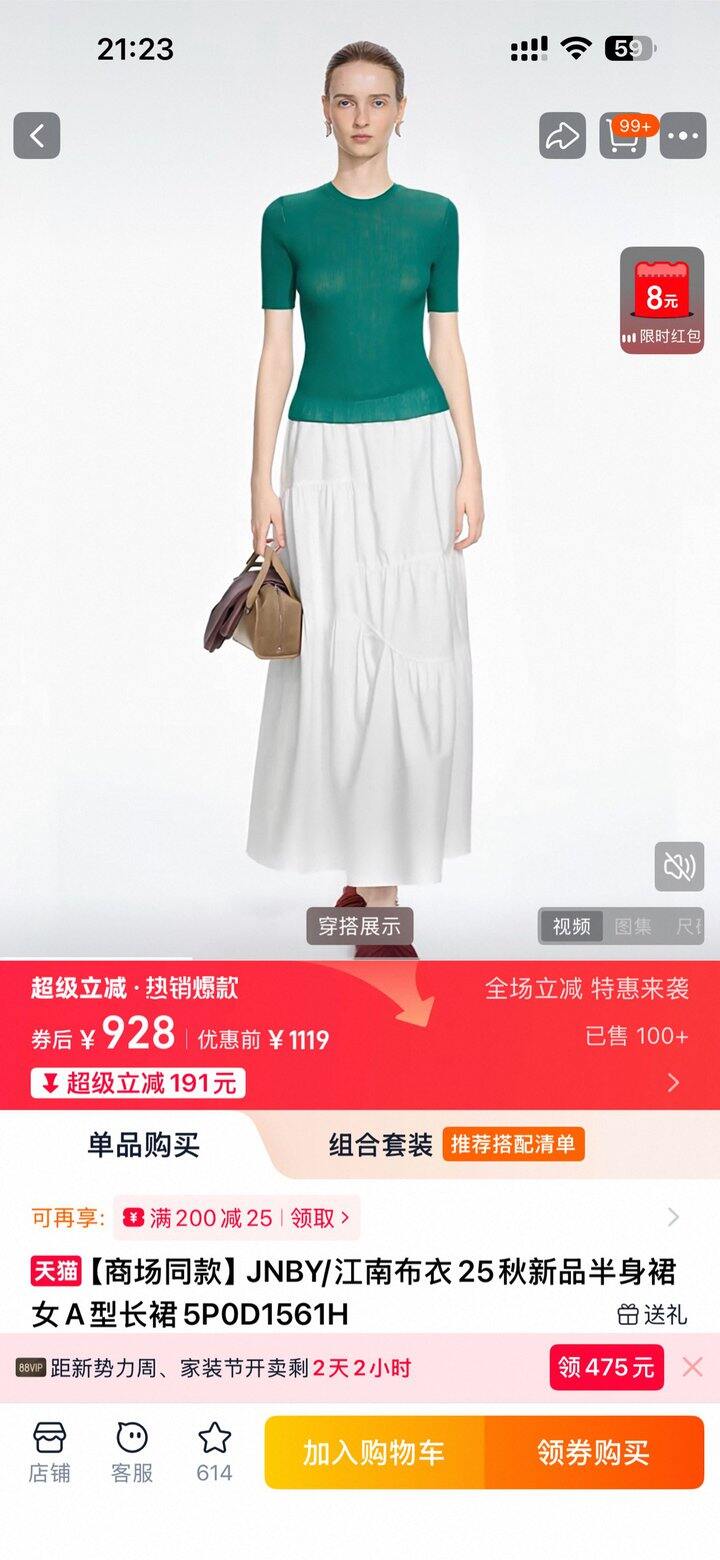Image resolution: width=720 pixels, height=1560 pixels.
Task: Switch to the 视频 media tab
Action: pyautogui.click(x=571, y=926)
